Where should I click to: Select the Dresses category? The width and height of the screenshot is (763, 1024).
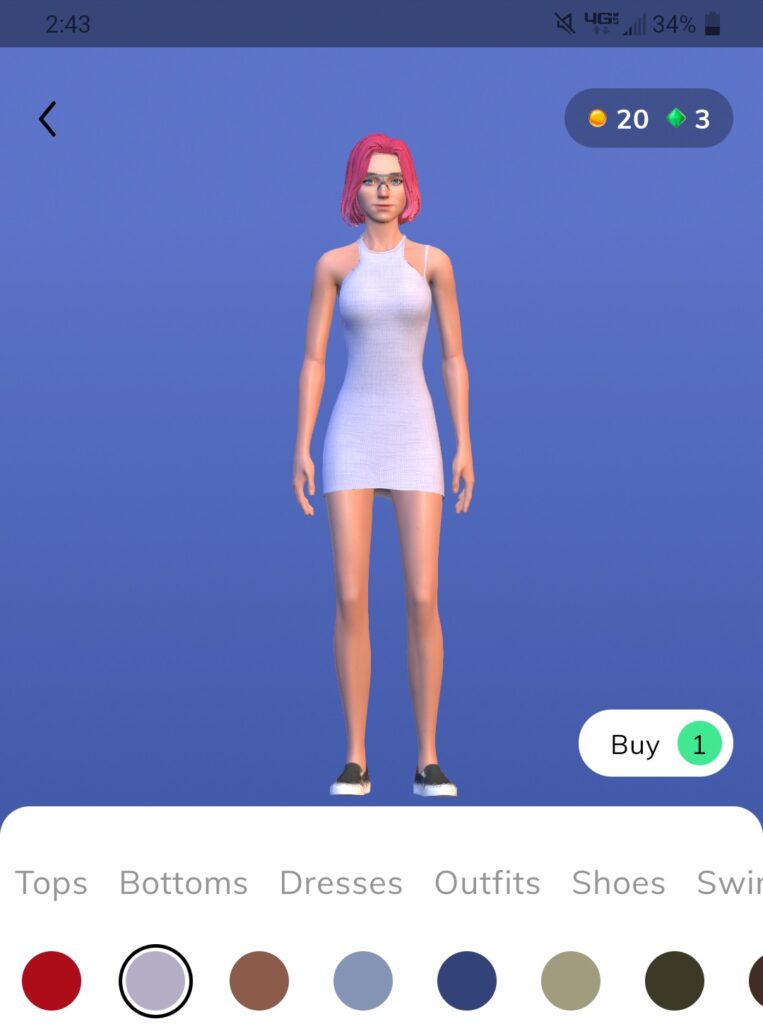(x=341, y=883)
